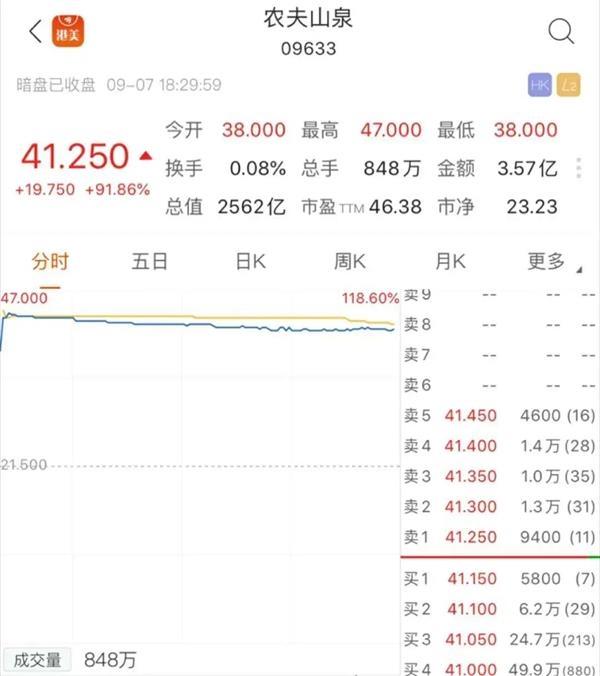Show the 月K chart tab
The height and width of the screenshot is (676, 600).
(450, 262)
